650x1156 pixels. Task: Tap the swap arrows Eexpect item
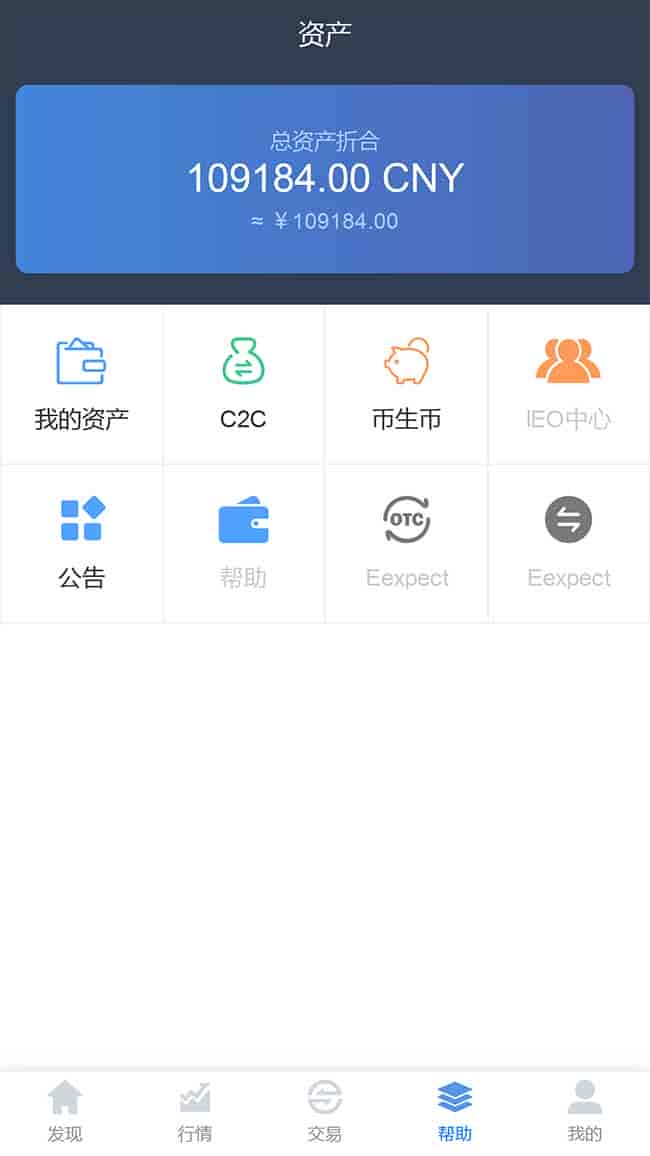pos(568,543)
